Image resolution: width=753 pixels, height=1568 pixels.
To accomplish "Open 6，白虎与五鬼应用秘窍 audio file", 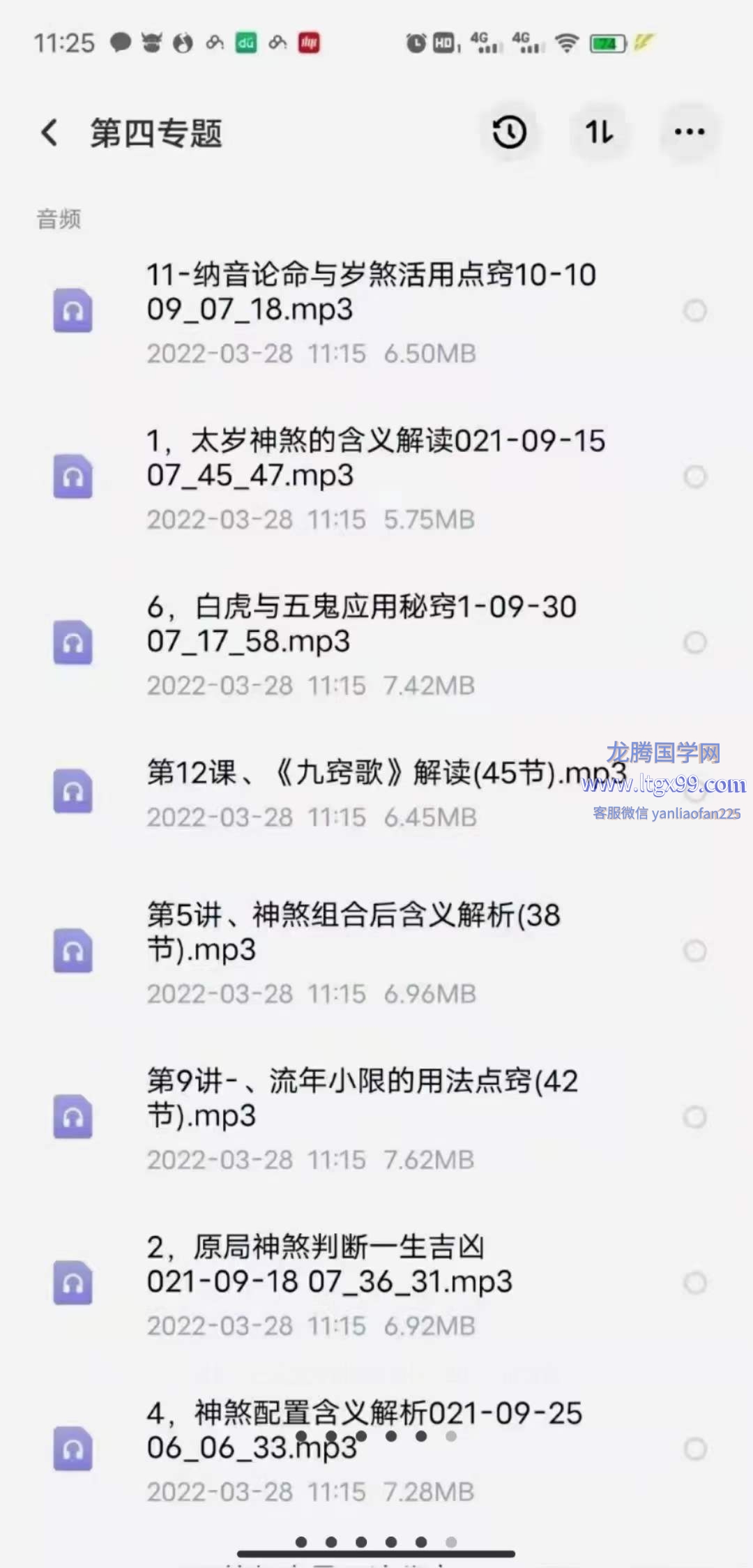I will (363, 625).
